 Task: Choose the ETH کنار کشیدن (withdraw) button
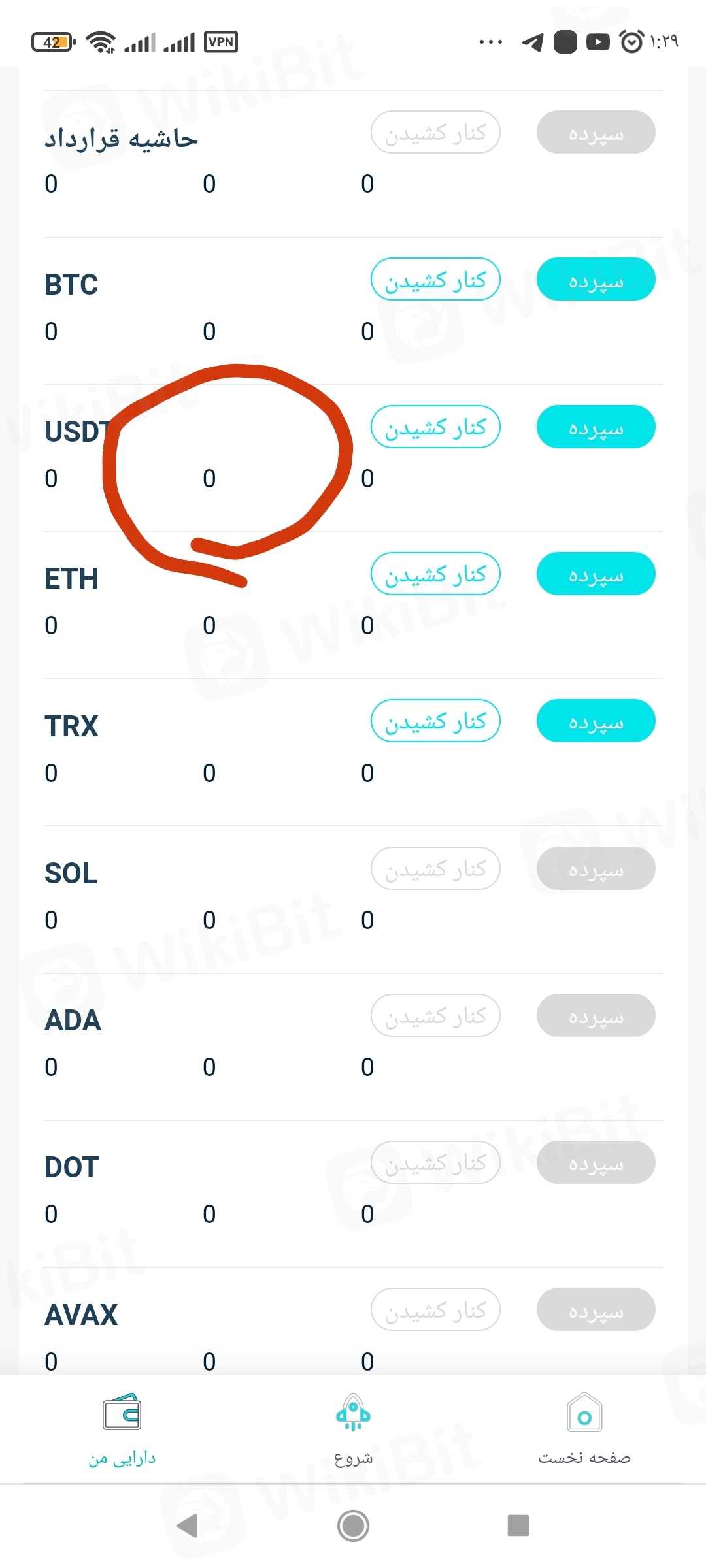click(x=435, y=574)
